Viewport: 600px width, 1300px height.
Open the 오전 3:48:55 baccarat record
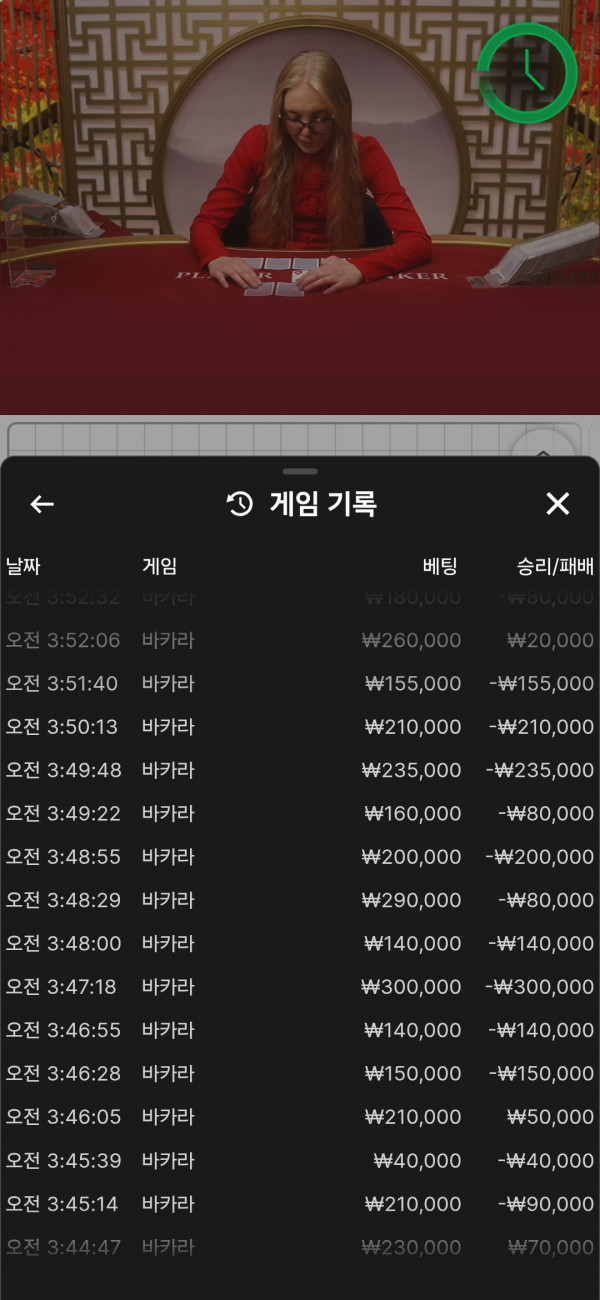[300, 857]
